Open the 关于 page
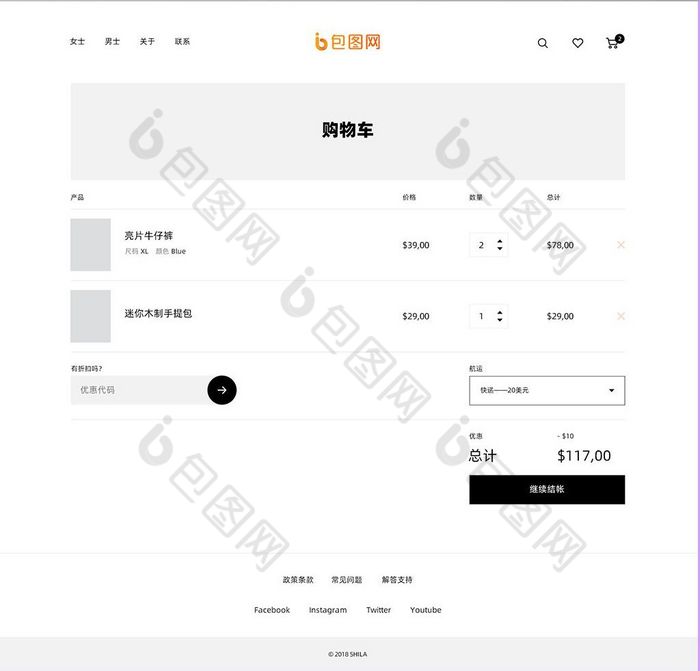 147,42
